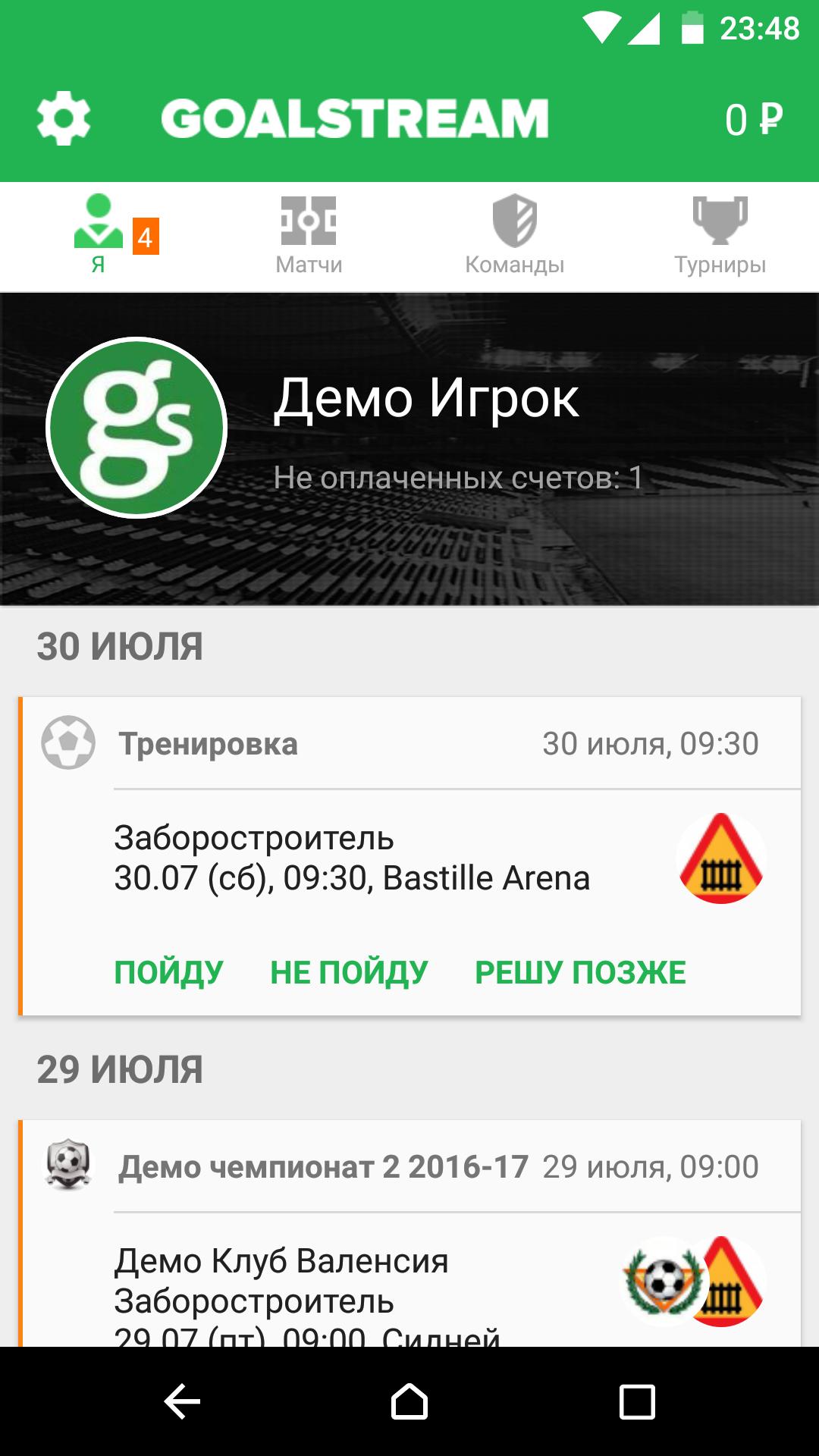Open the Матчи matches icon

tap(307, 220)
